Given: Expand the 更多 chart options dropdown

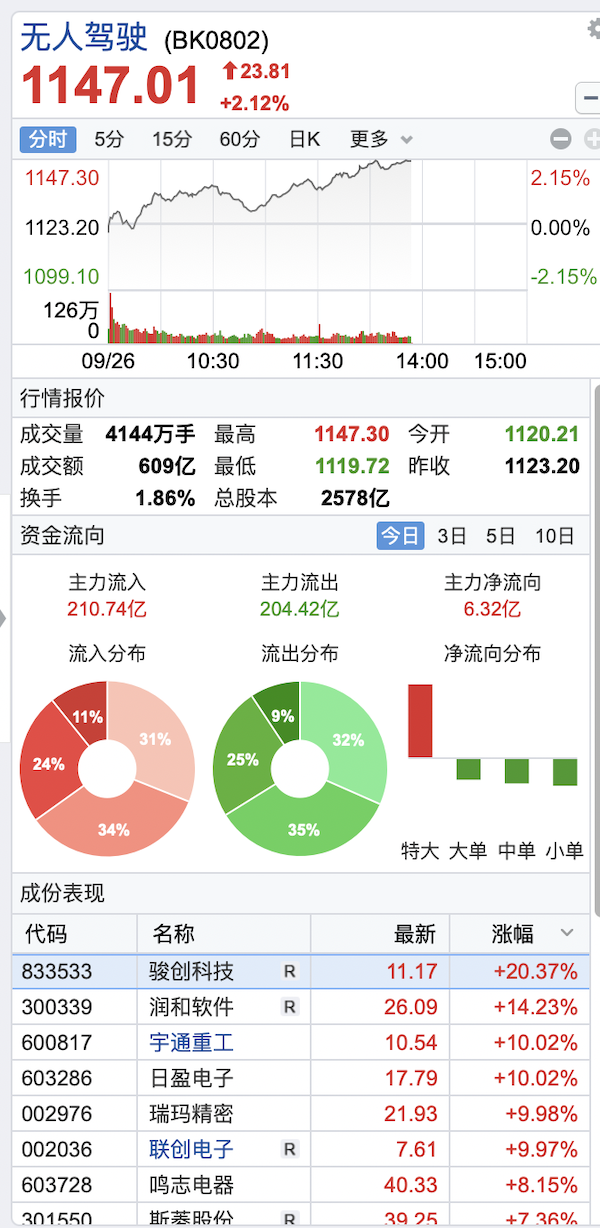Looking at the screenshot, I should (381, 139).
